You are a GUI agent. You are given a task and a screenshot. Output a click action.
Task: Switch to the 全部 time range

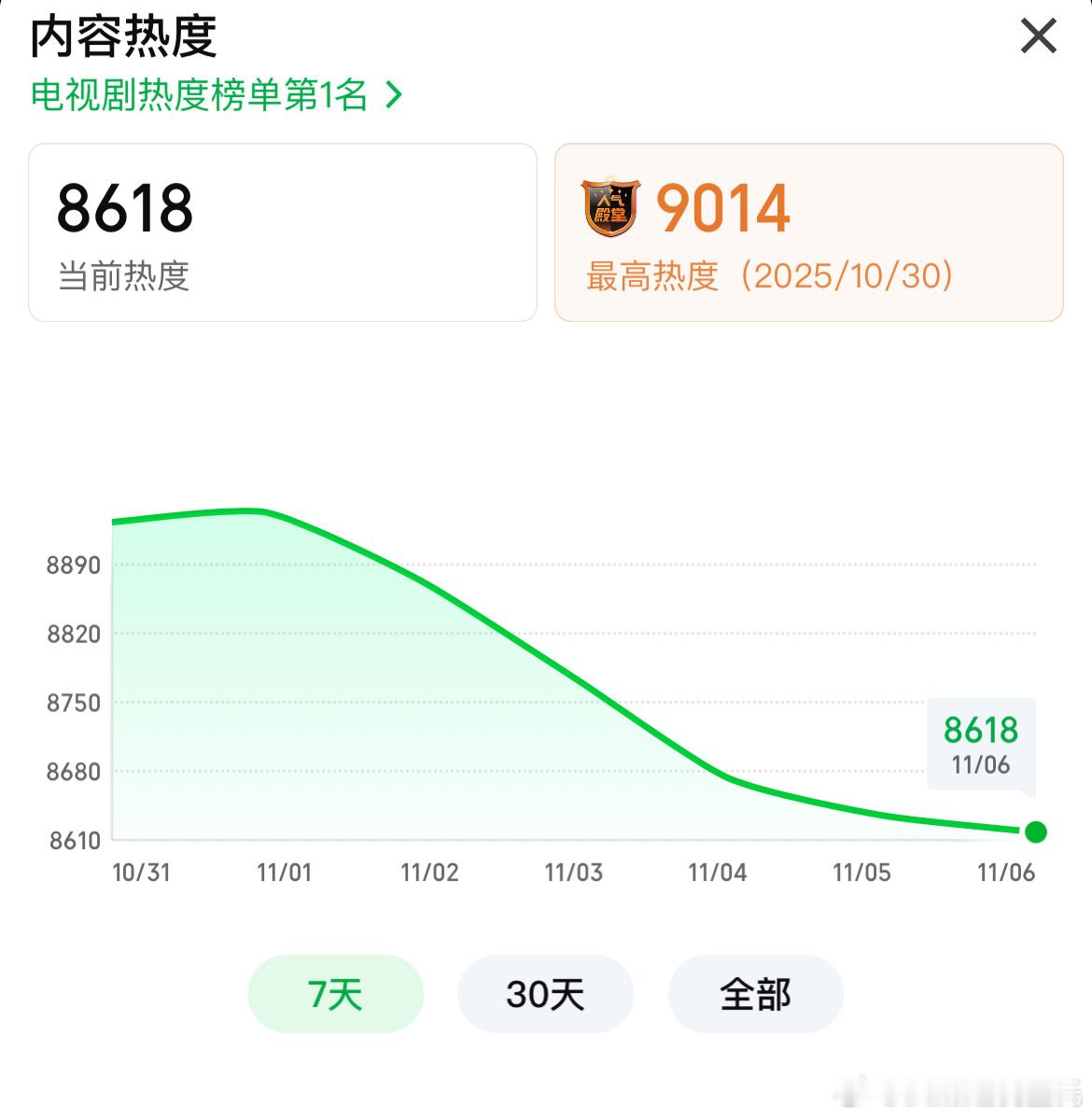[755, 995]
